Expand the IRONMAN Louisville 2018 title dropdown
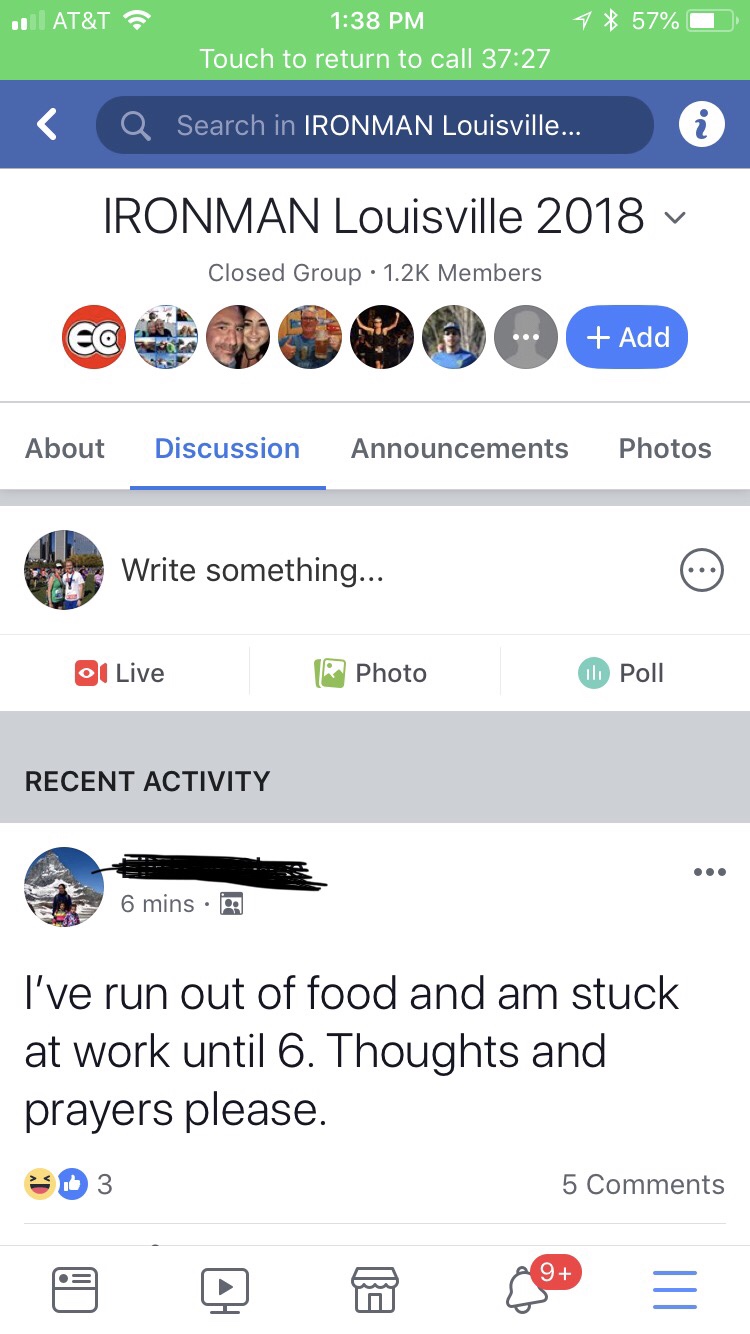This screenshot has height=1334, width=750. [675, 218]
